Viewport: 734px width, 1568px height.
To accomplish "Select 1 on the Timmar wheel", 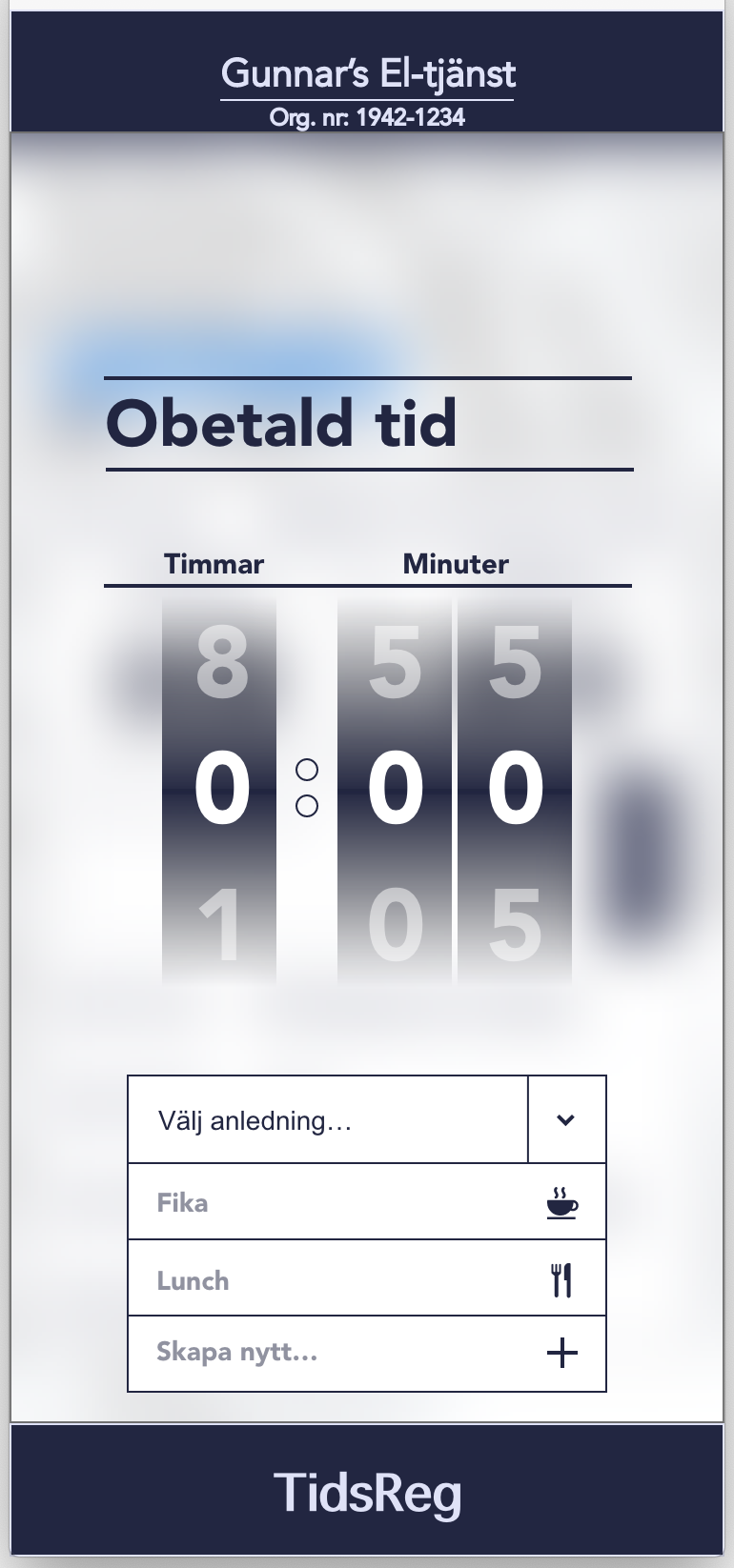I will point(219,925).
